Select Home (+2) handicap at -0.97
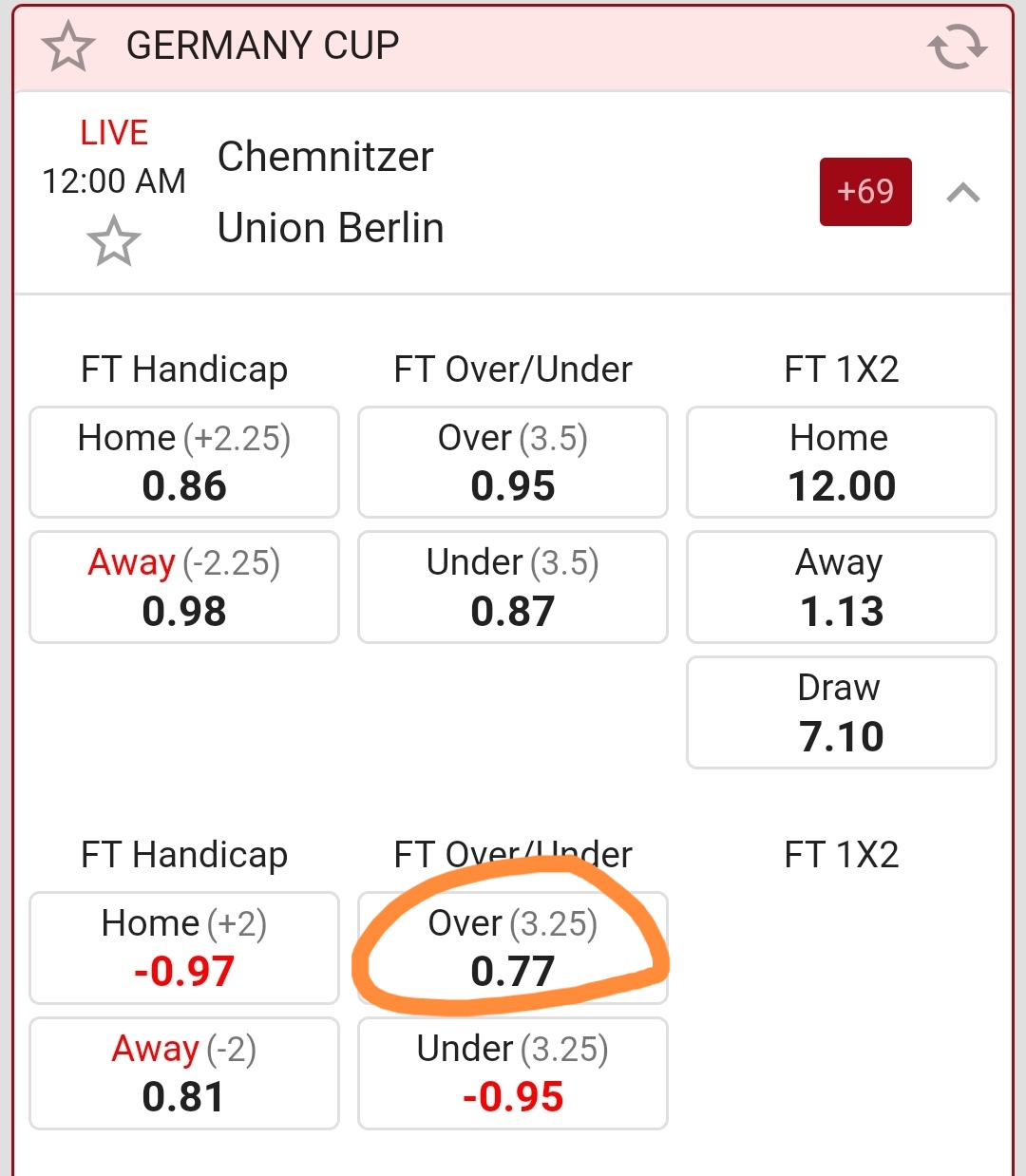Viewport: 1026px width, 1176px height. [x=184, y=948]
